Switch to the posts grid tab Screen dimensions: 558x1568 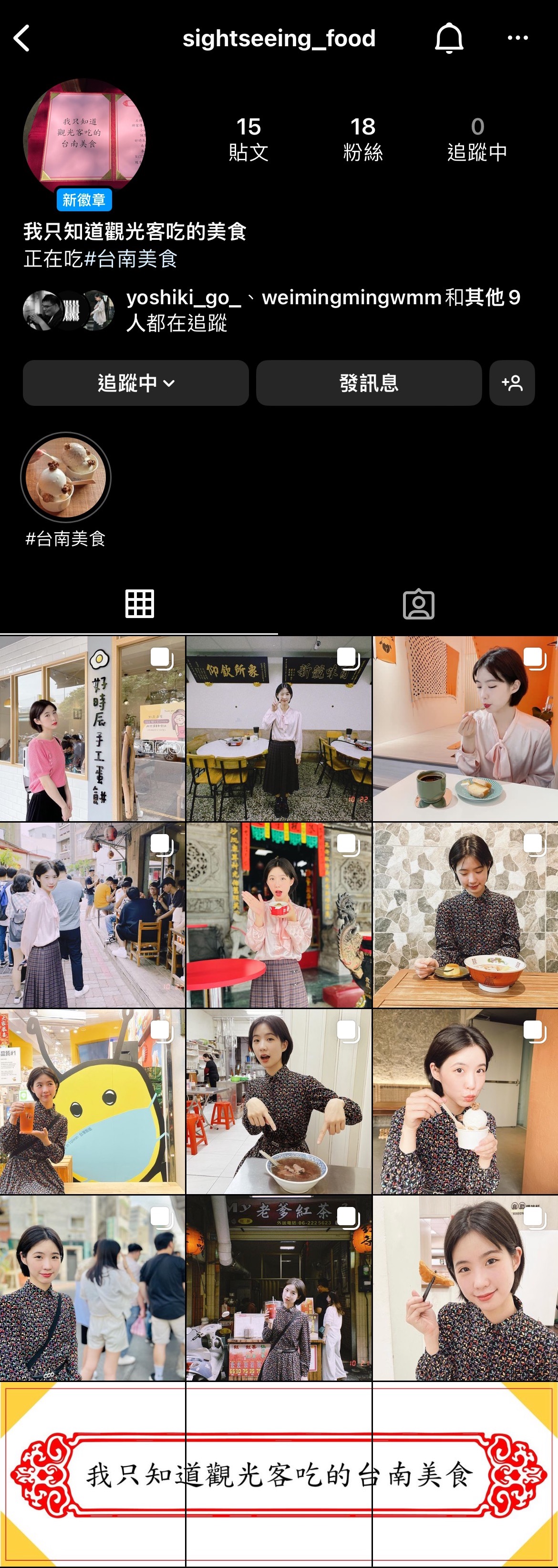139,604
